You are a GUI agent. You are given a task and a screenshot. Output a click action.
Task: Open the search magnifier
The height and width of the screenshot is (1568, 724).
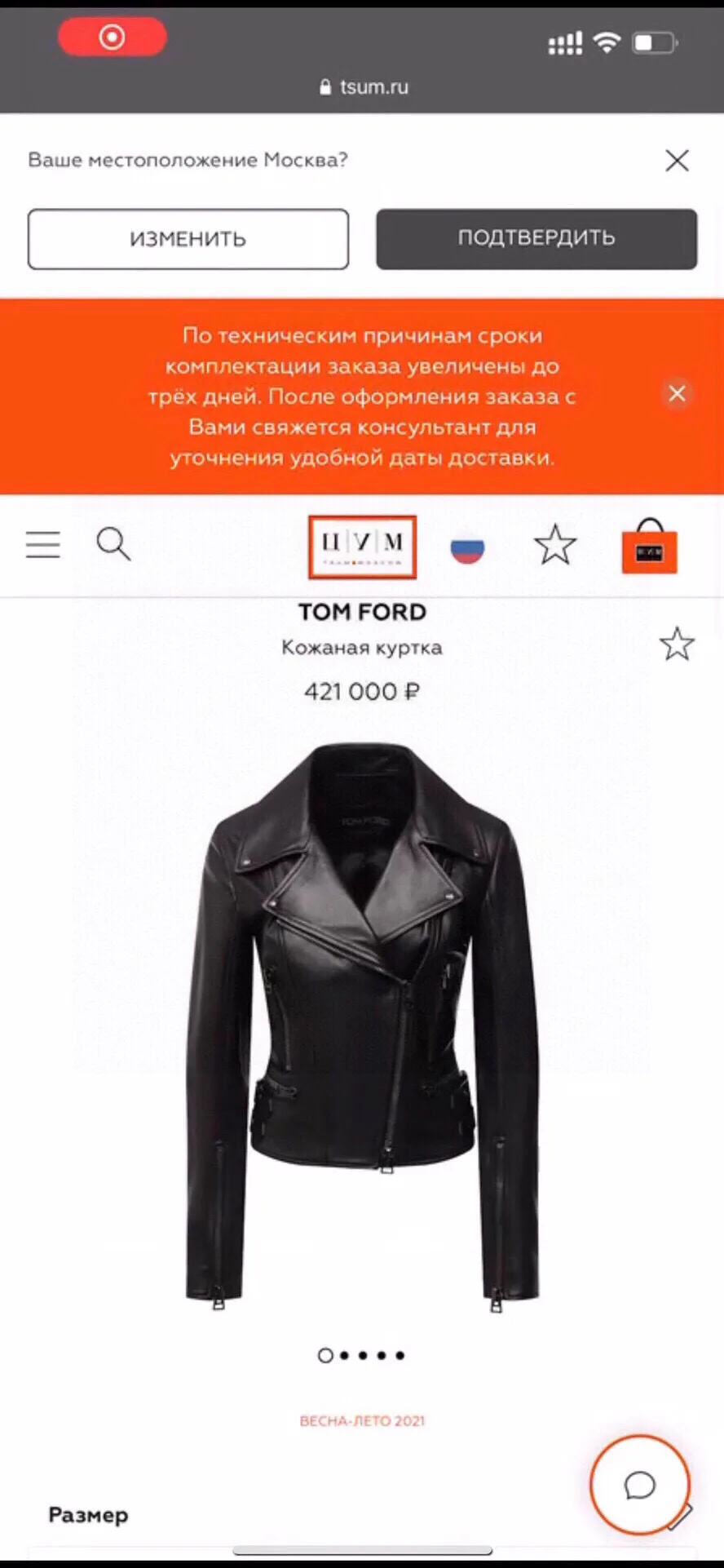point(113,544)
